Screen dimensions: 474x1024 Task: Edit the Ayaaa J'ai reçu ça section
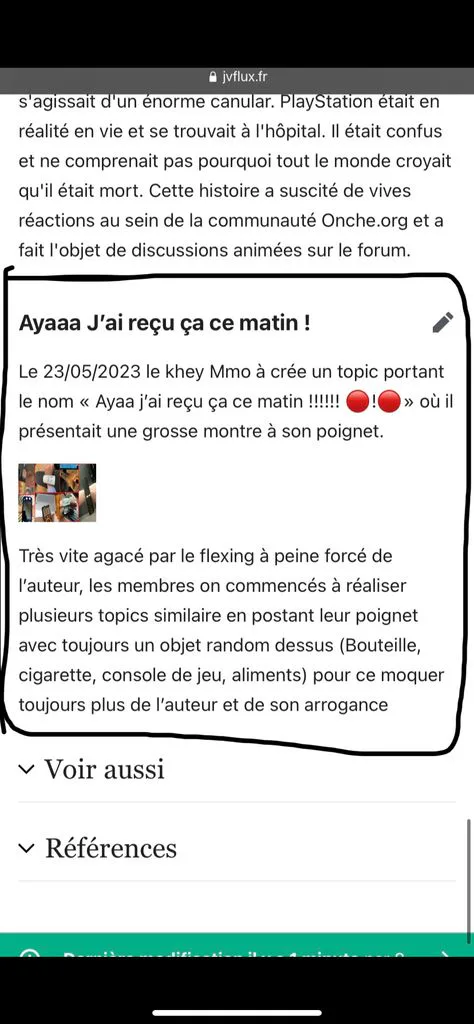tap(443, 323)
